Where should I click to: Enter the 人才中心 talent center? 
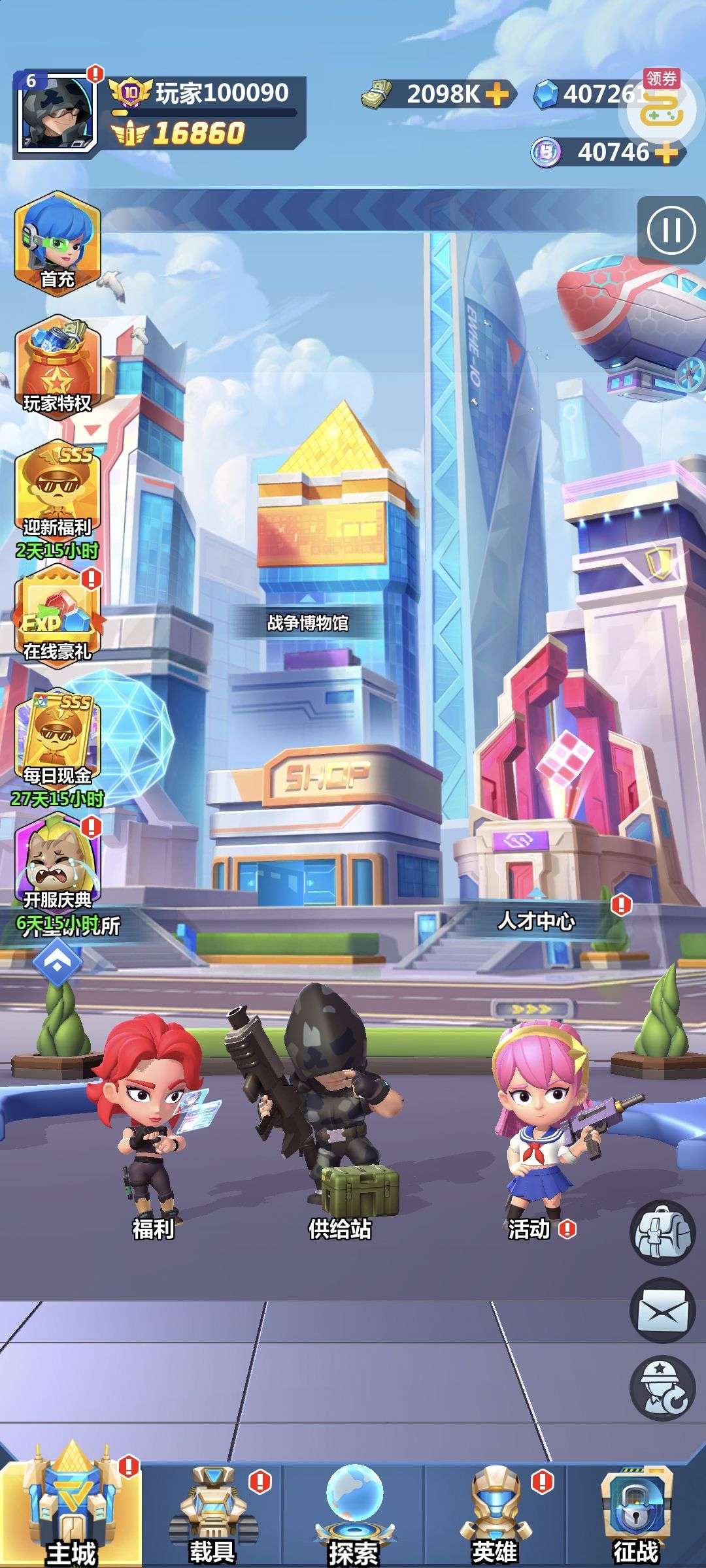pos(536,921)
